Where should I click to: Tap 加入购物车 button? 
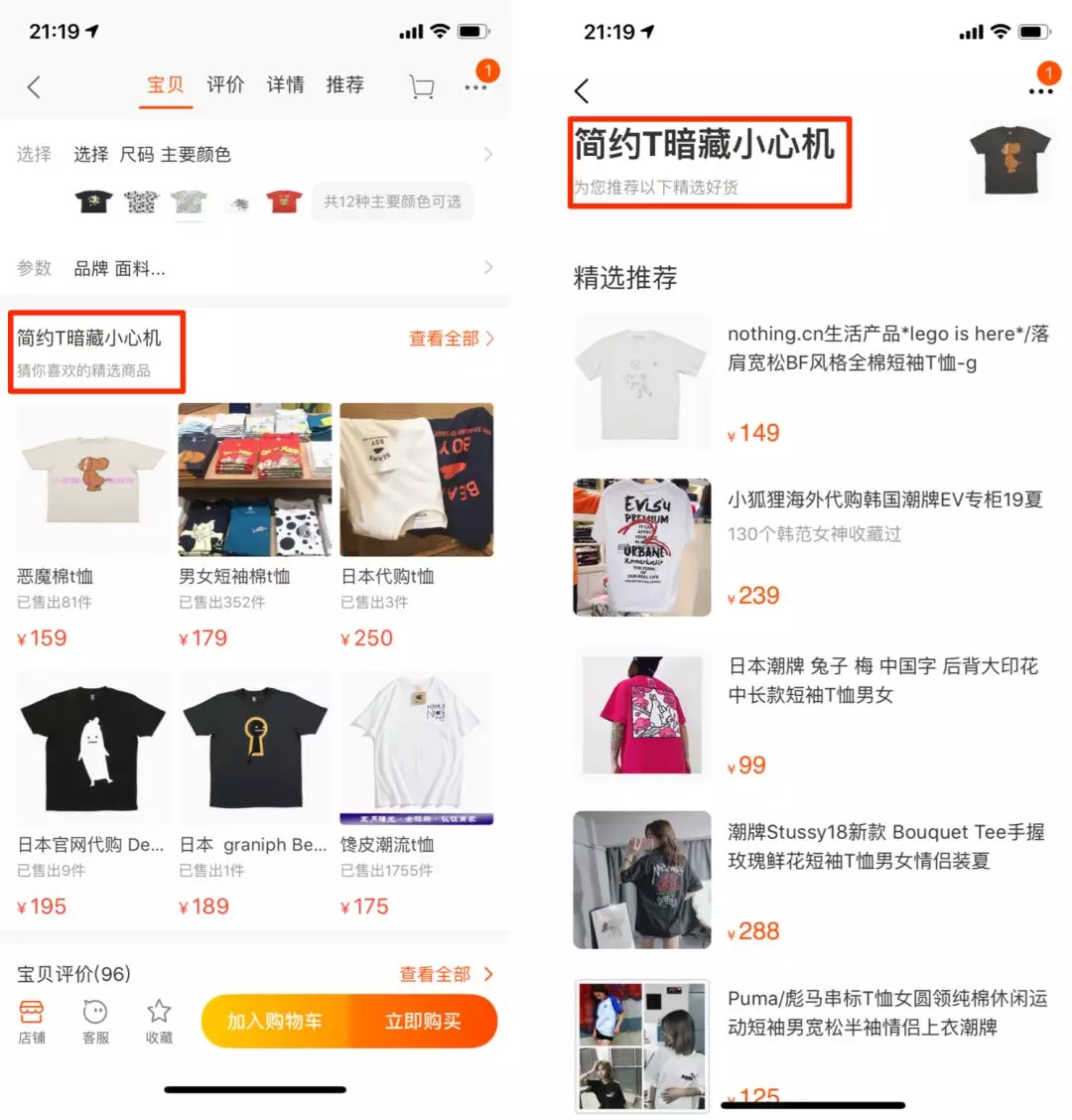click(x=275, y=1021)
